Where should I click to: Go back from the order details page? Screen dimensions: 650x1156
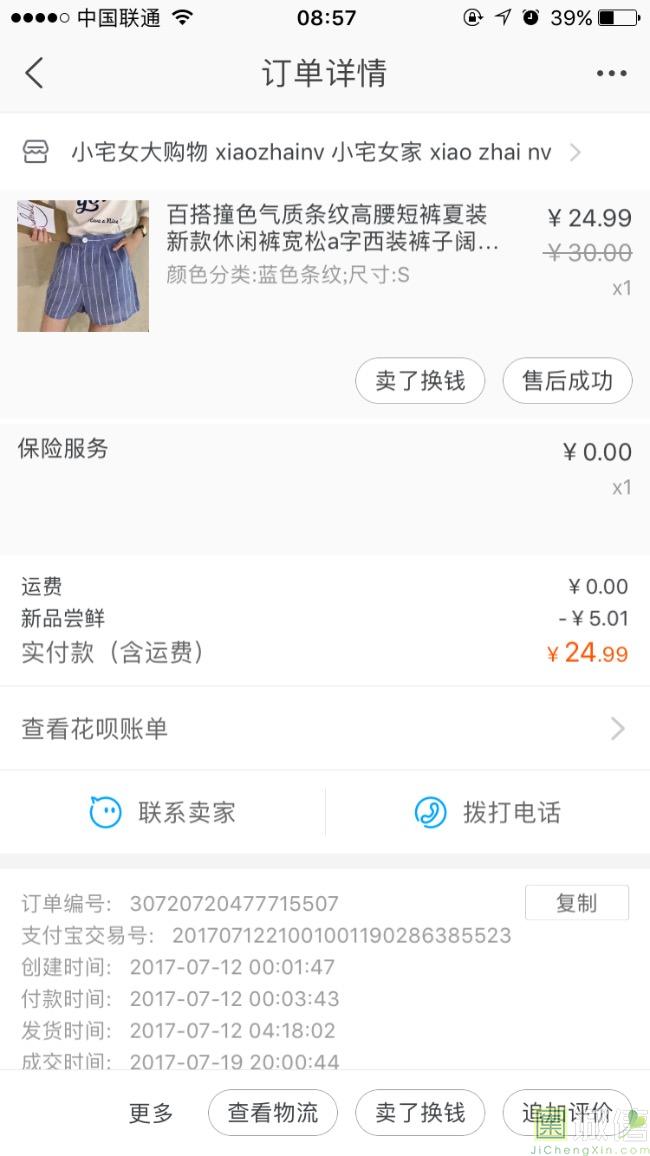(35, 73)
